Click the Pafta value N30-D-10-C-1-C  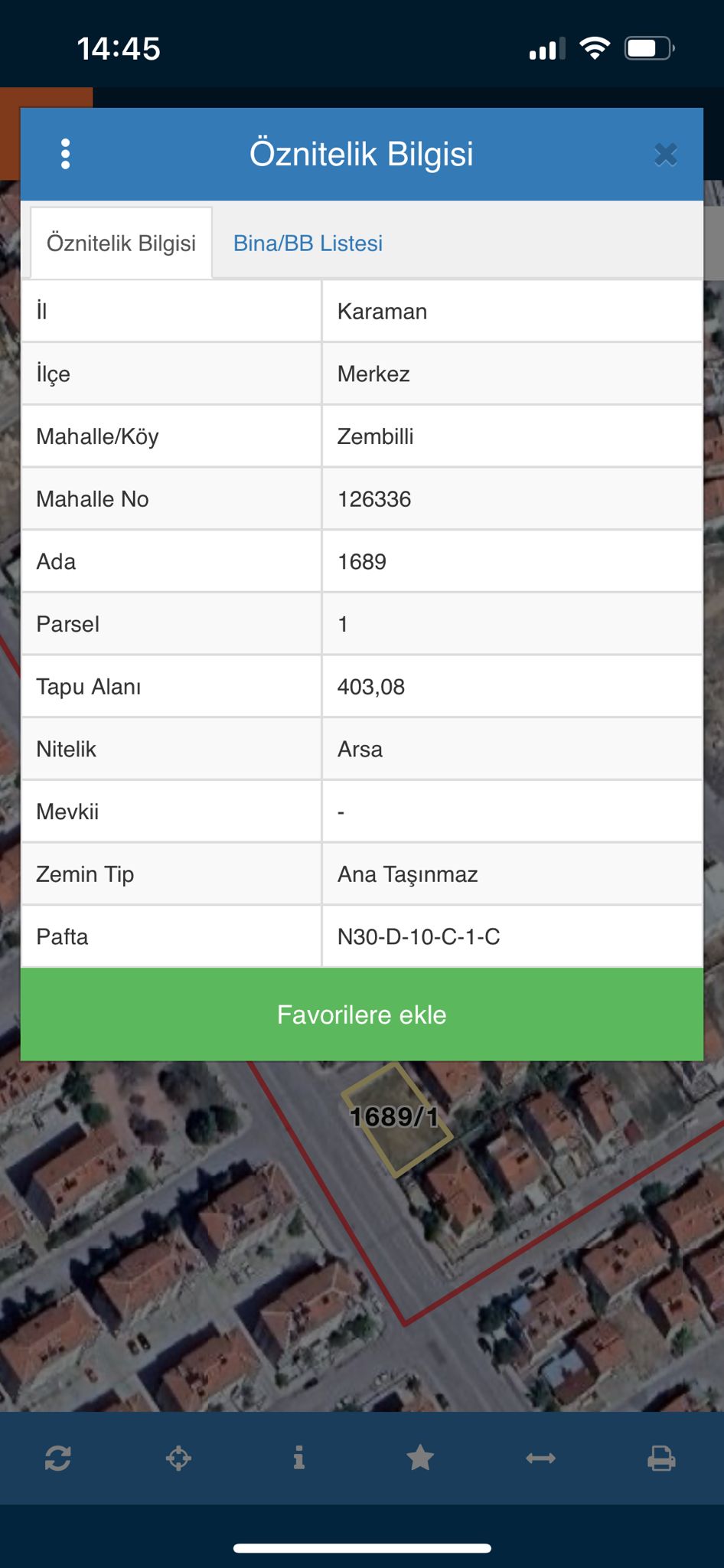[419, 936]
